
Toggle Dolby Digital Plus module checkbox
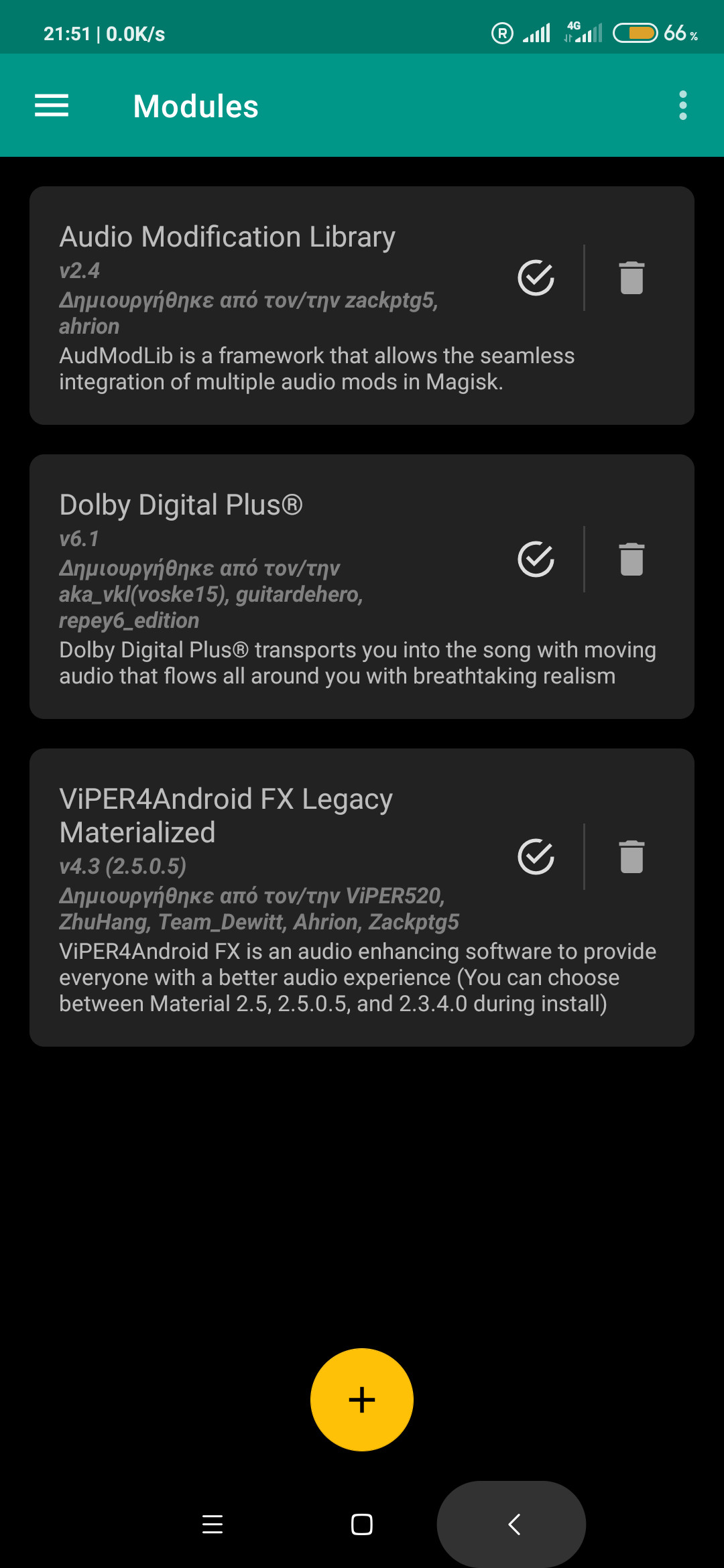(536, 559)
